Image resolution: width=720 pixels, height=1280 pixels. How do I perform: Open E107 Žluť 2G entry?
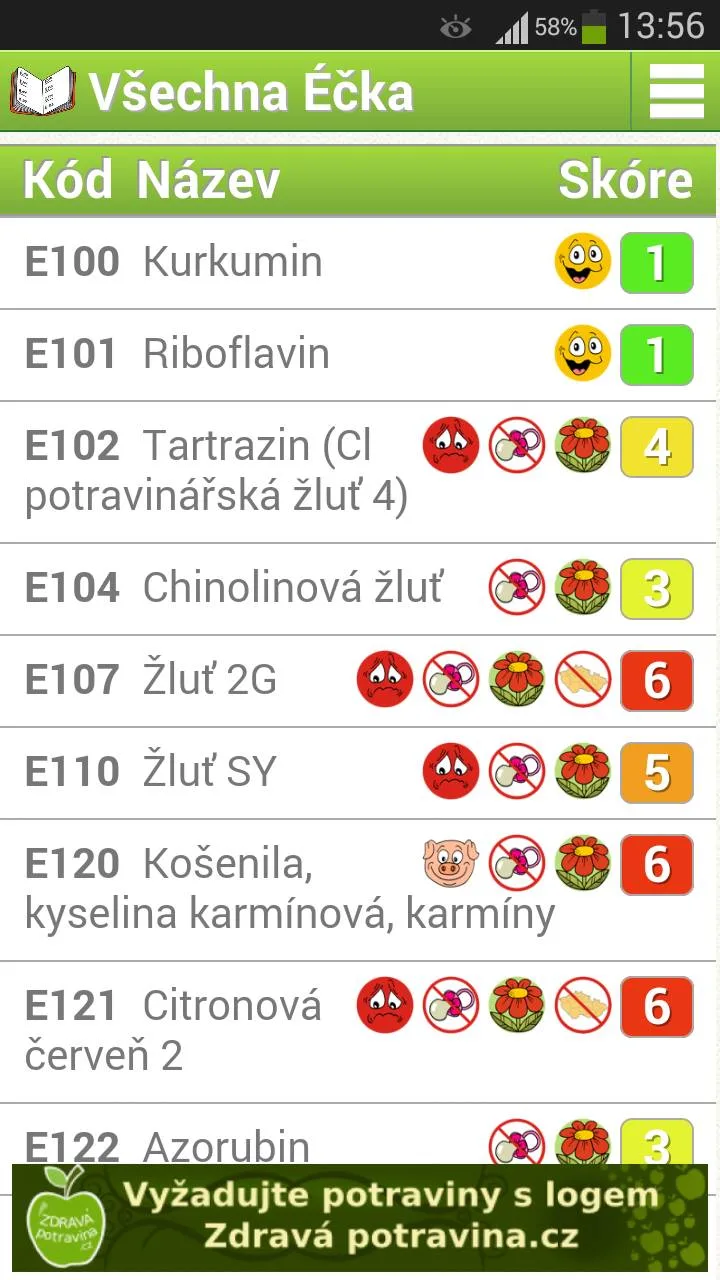pos(360,681)
